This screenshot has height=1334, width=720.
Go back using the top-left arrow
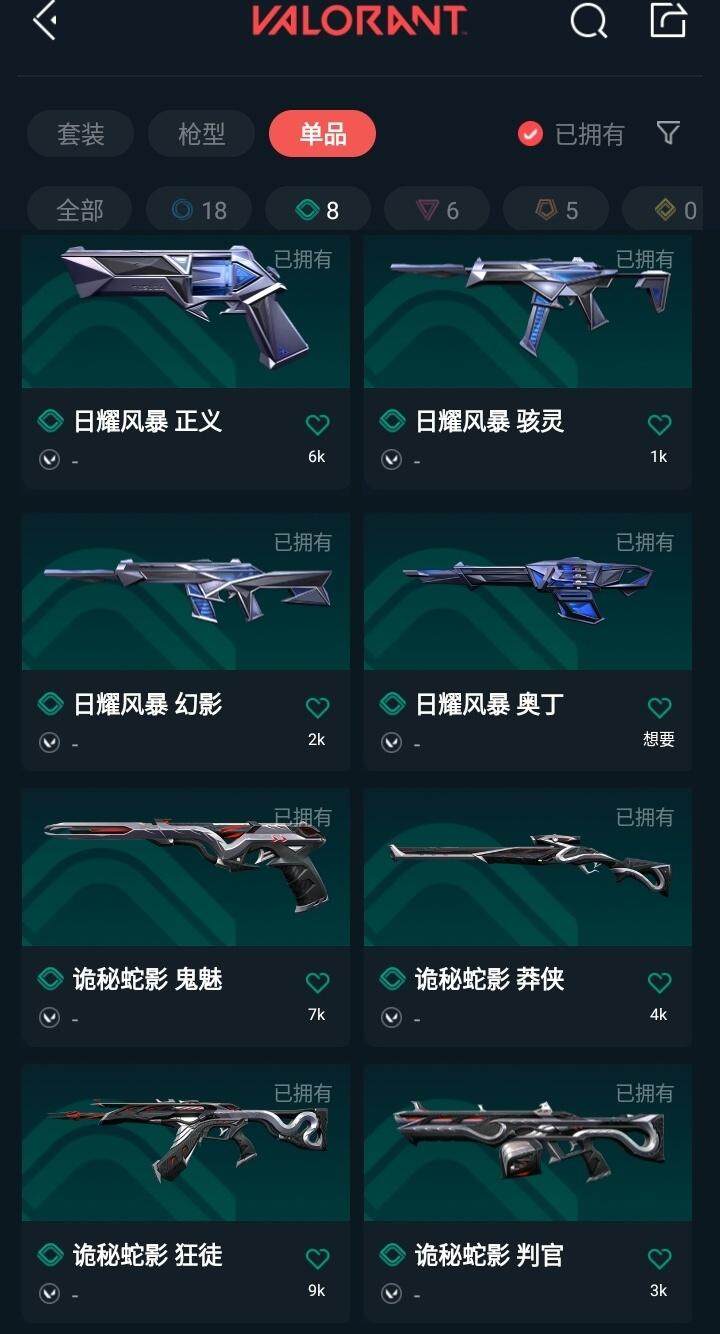45,21
